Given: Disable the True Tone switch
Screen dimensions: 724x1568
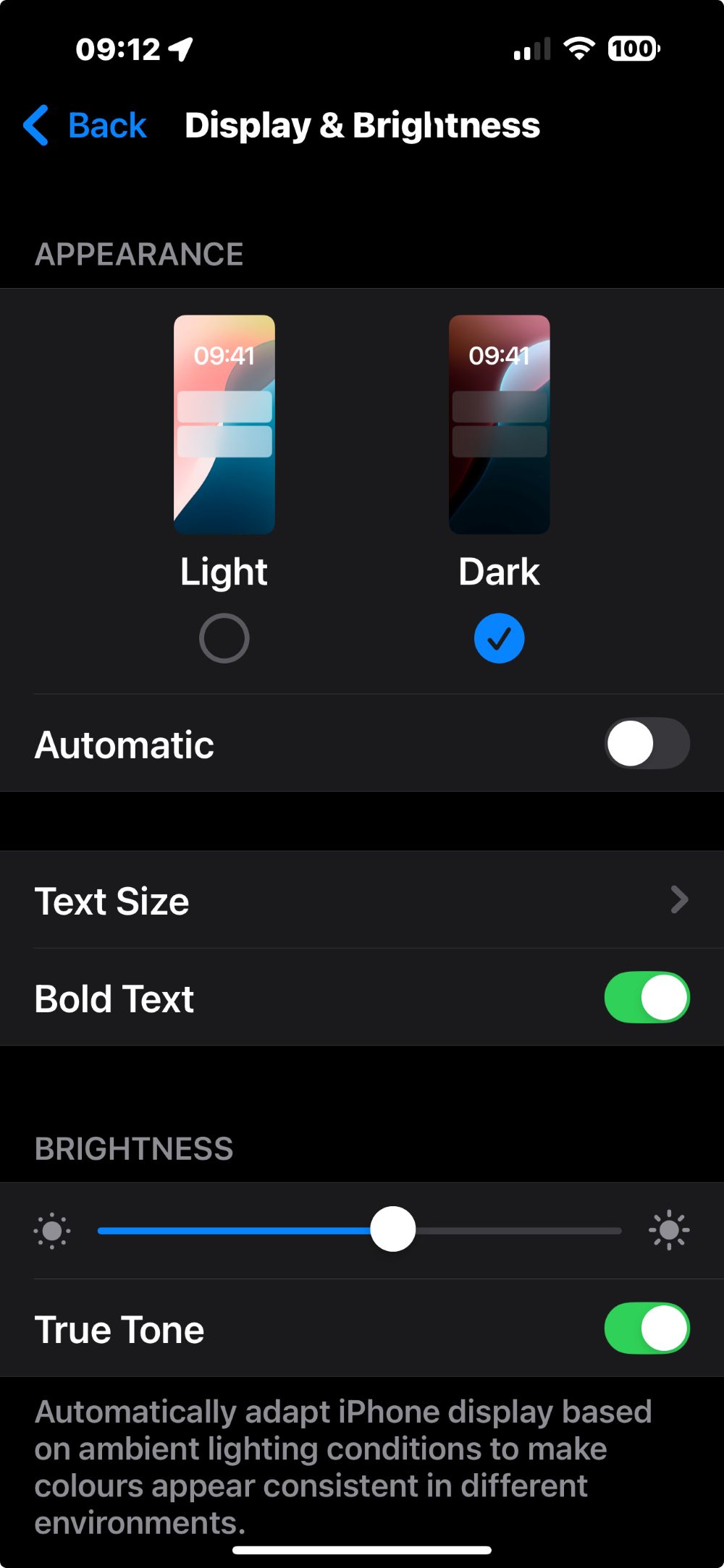Looking at the screenshot, I should [x=647, y=1328].
